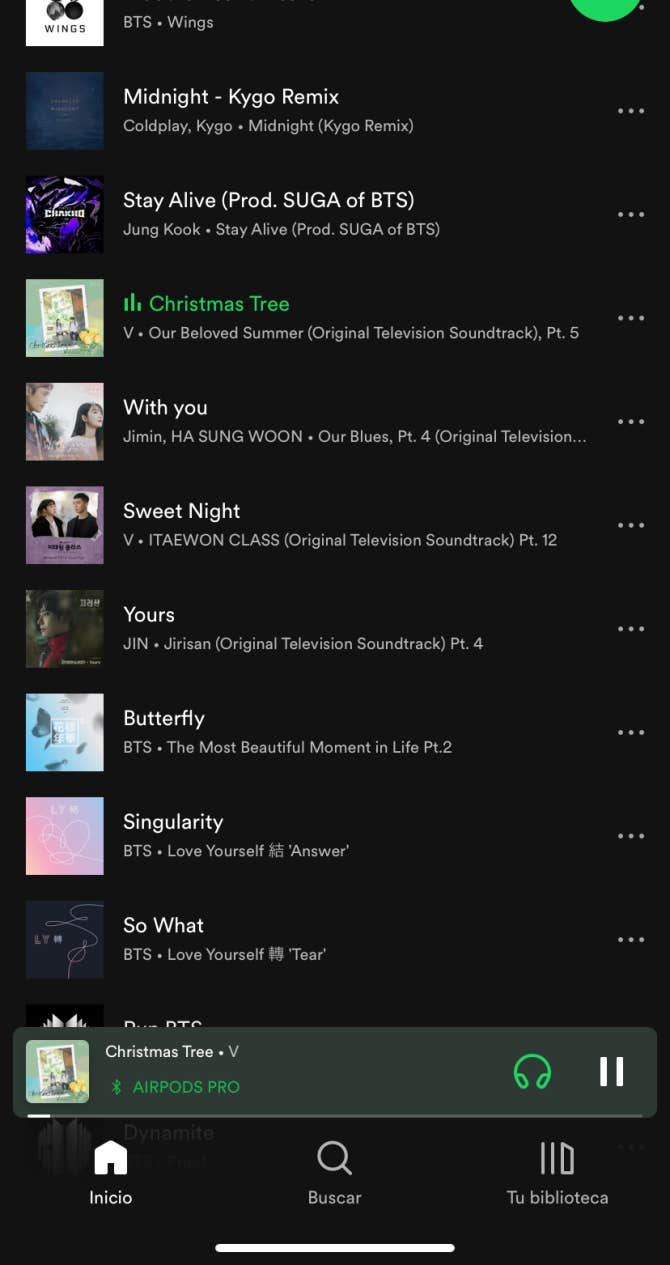
Task: Open options menu for Sweet Night
Action: (631, 525)
